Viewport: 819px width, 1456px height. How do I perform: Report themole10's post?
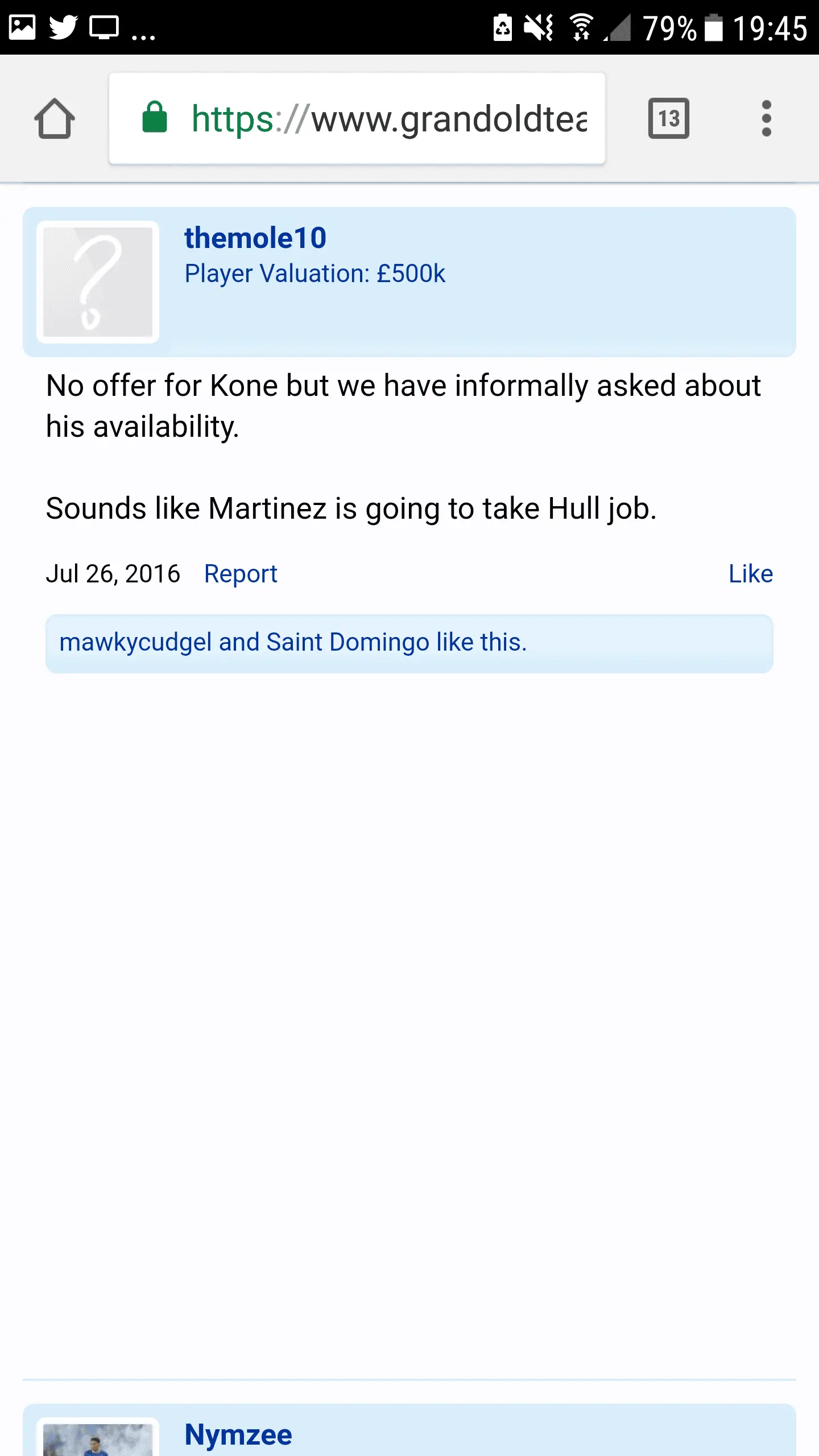241,574
